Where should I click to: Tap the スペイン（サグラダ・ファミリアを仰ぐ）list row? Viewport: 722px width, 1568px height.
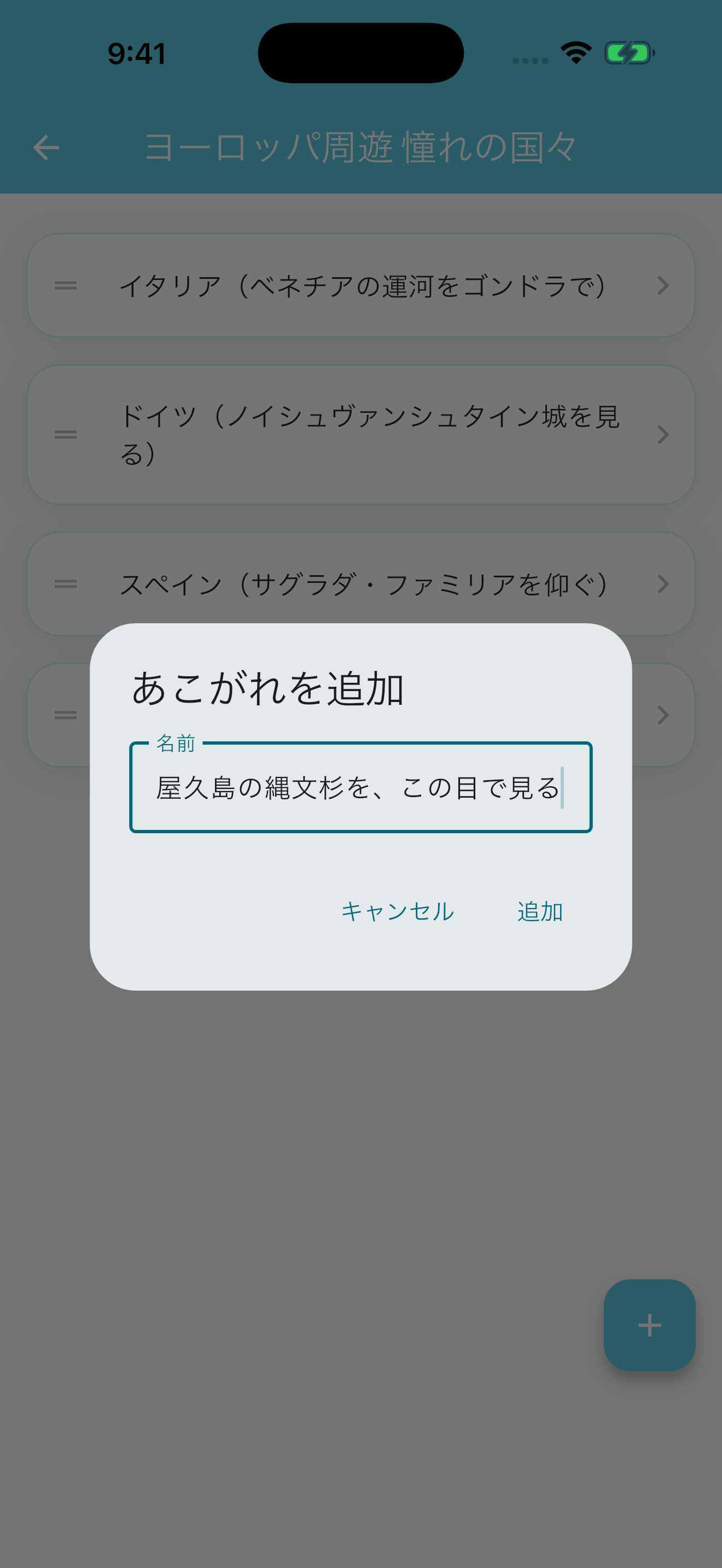(x=360, y=583)
